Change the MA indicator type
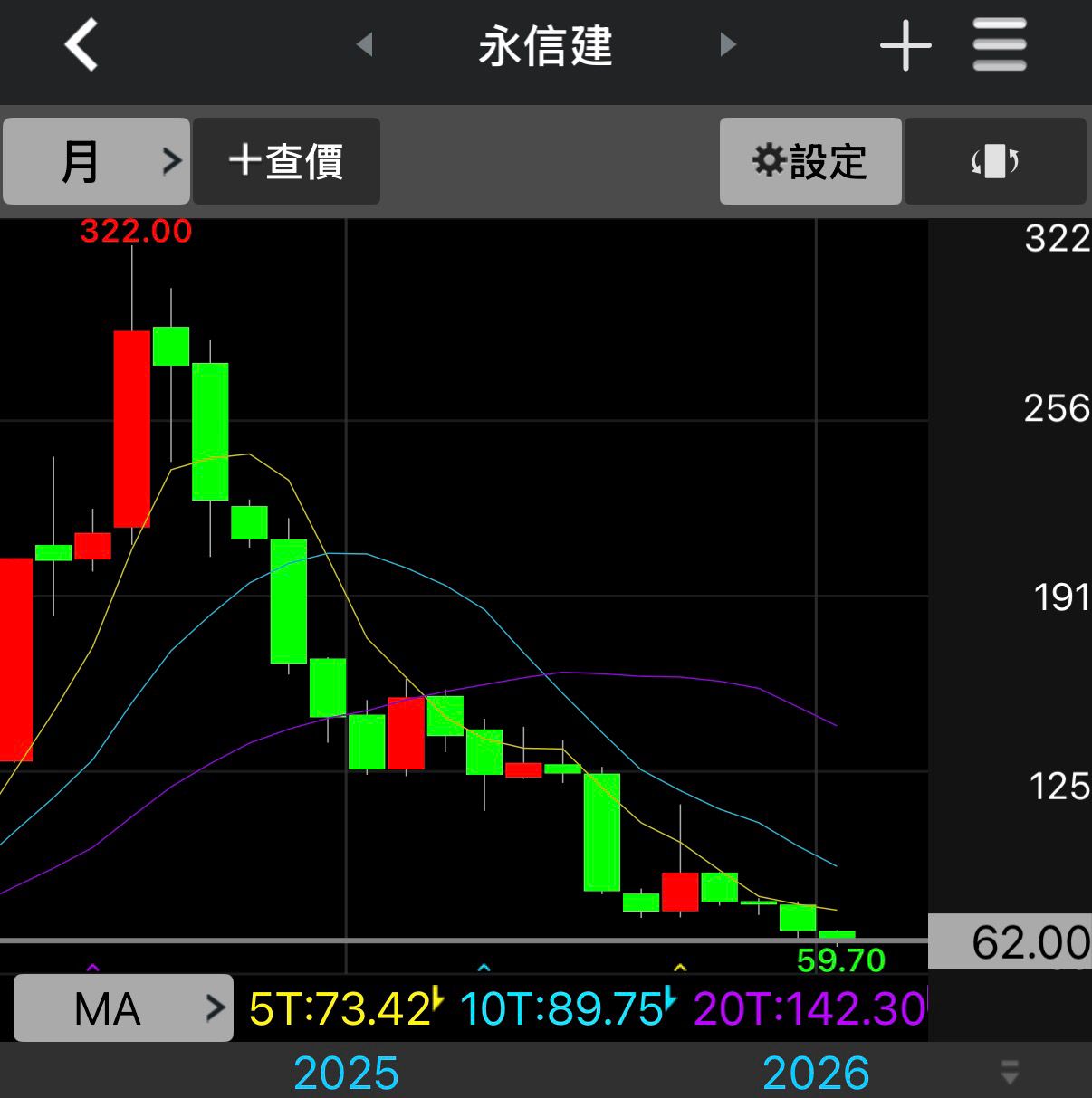Screen dimensions: 1092x1098 point(123,1007)
